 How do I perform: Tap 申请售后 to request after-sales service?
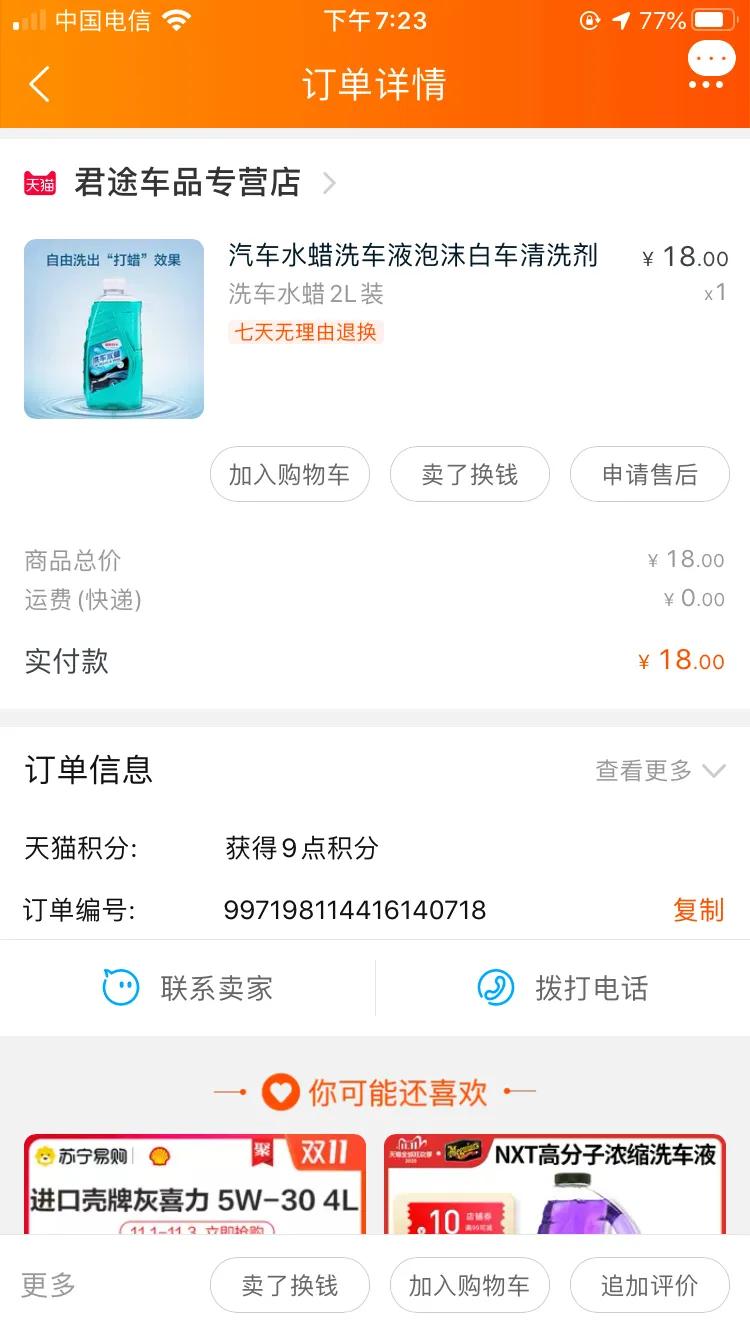click(649, 475)
